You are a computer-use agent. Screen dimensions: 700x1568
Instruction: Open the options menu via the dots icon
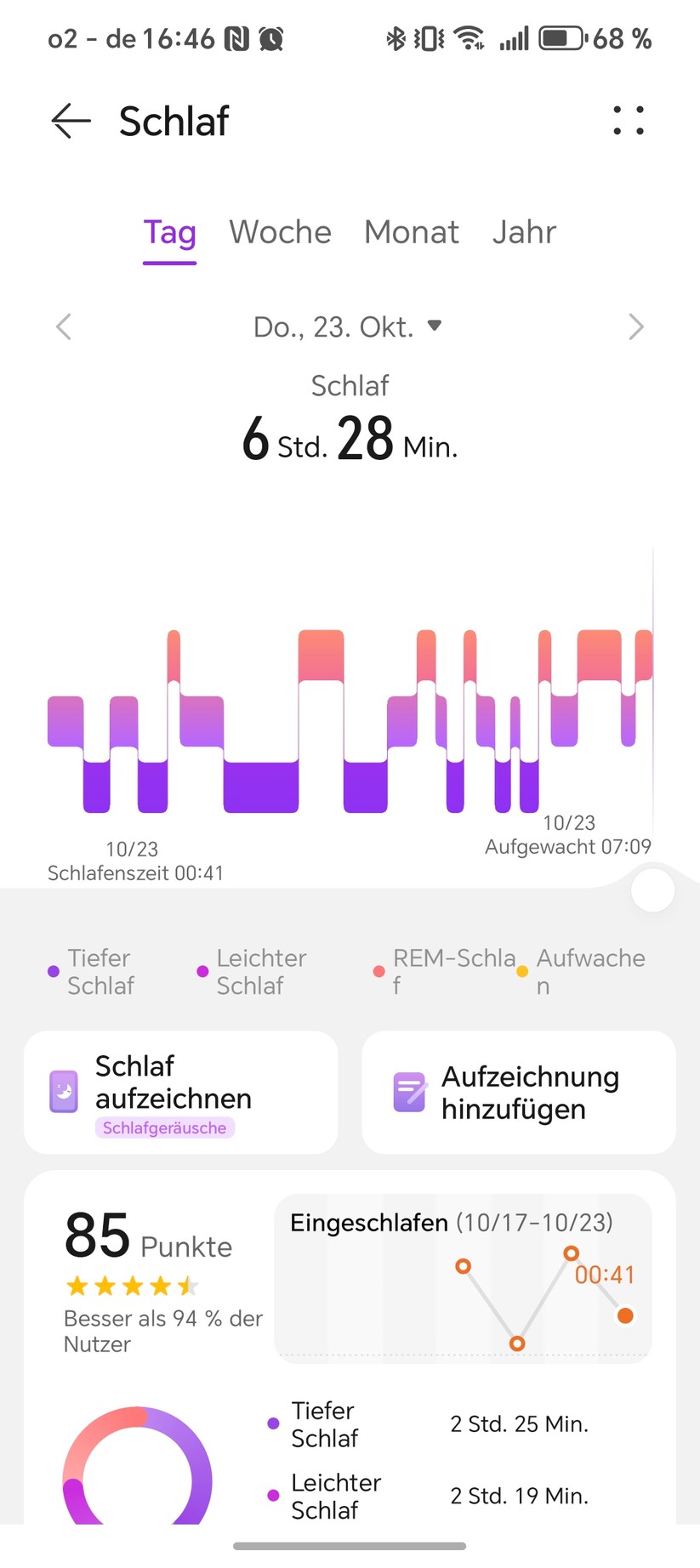click(628, 121)
